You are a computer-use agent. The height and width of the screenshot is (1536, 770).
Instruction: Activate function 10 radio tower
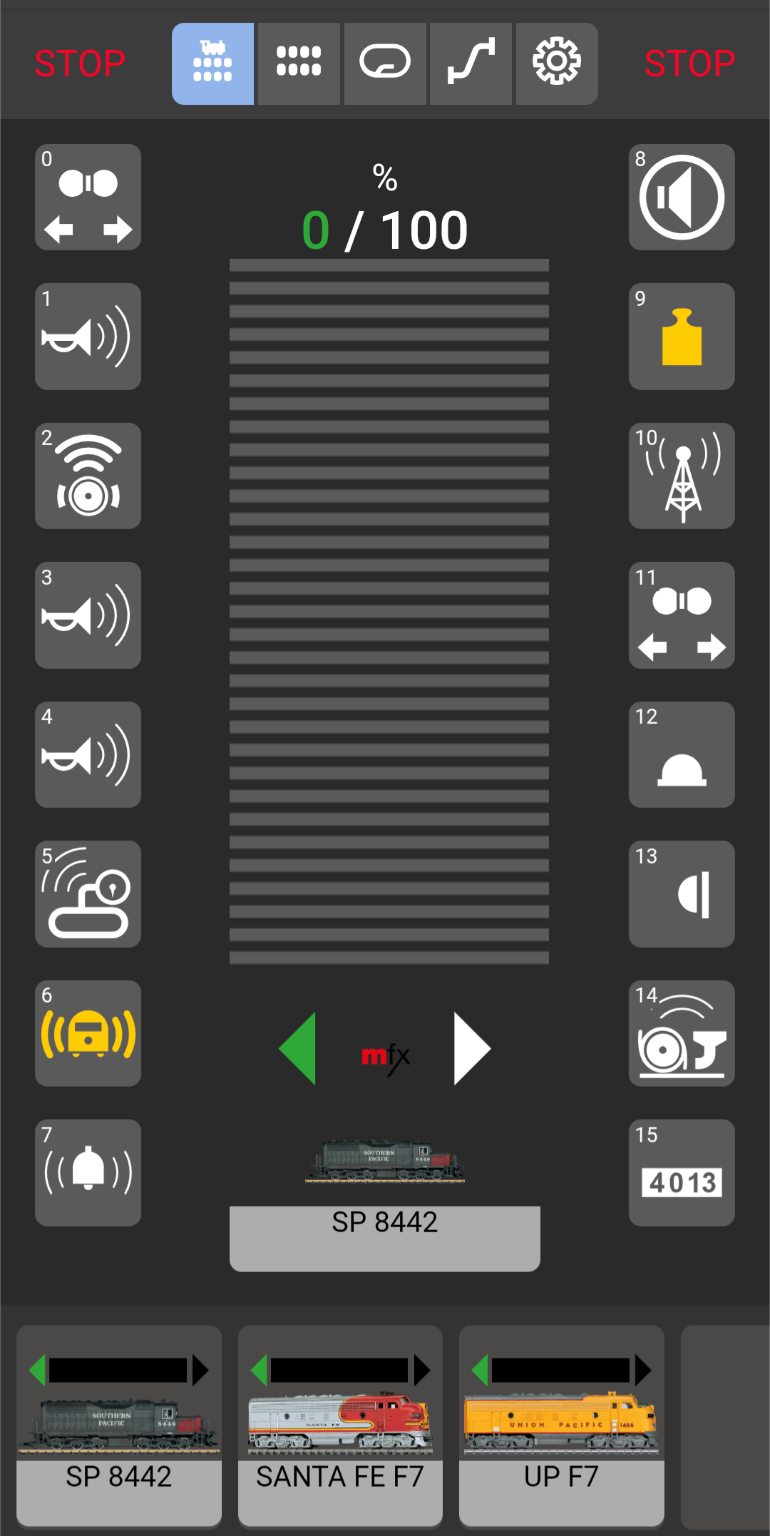tap(682, 476)
